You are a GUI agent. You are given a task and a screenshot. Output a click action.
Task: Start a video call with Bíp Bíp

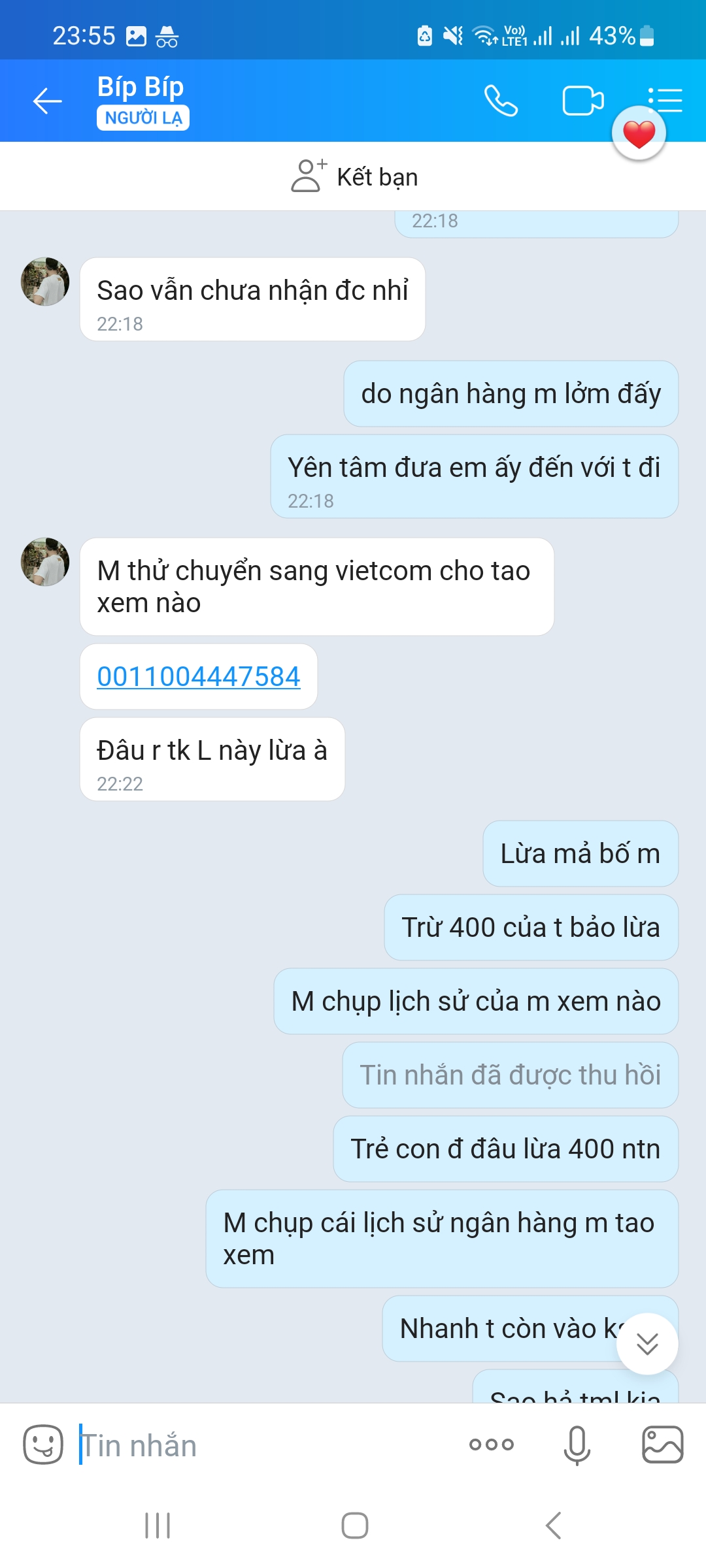(x=582, y=101)
